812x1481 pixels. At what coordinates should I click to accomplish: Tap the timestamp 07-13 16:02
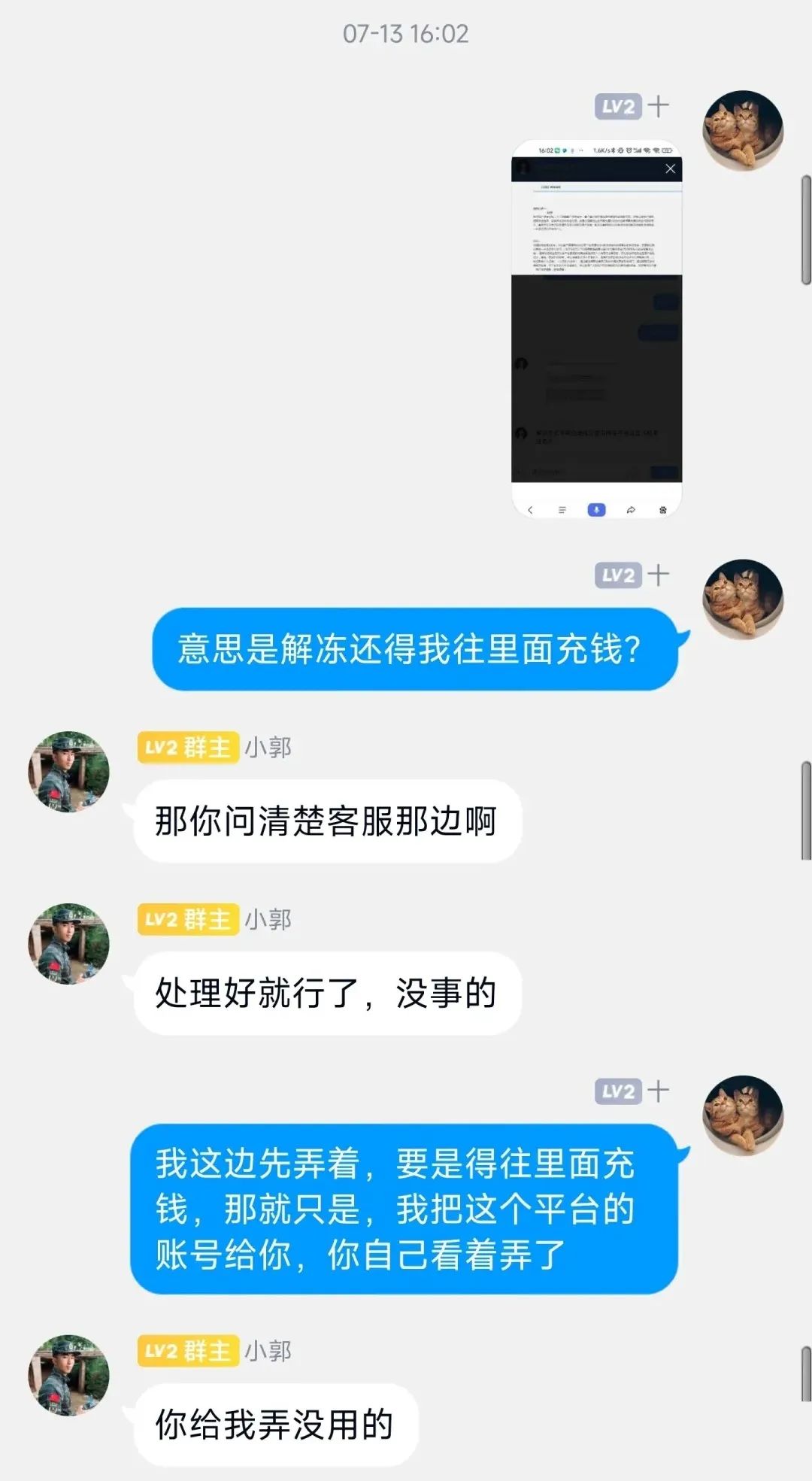coord(406,33)
